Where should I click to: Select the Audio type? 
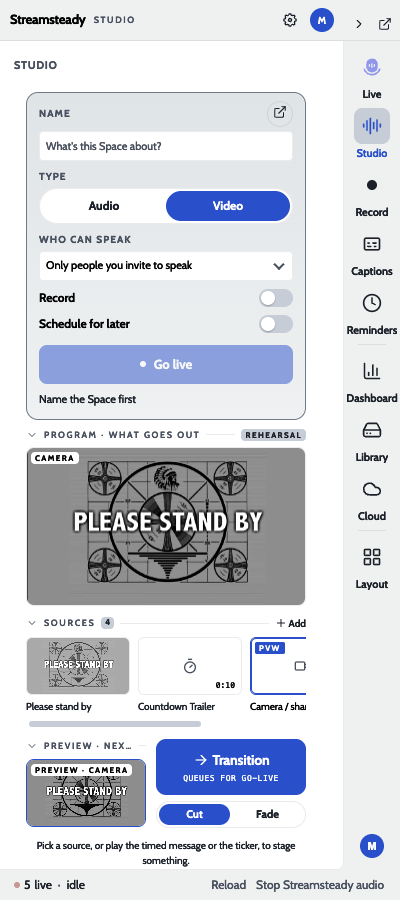[104, 206]
